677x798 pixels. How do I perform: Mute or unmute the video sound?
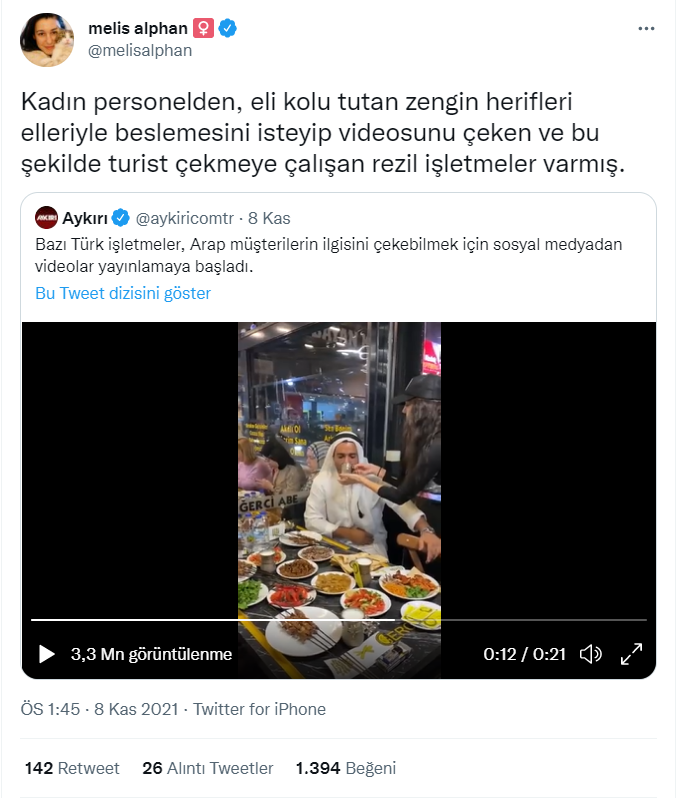pyautogui.click(x=590, y=654)
